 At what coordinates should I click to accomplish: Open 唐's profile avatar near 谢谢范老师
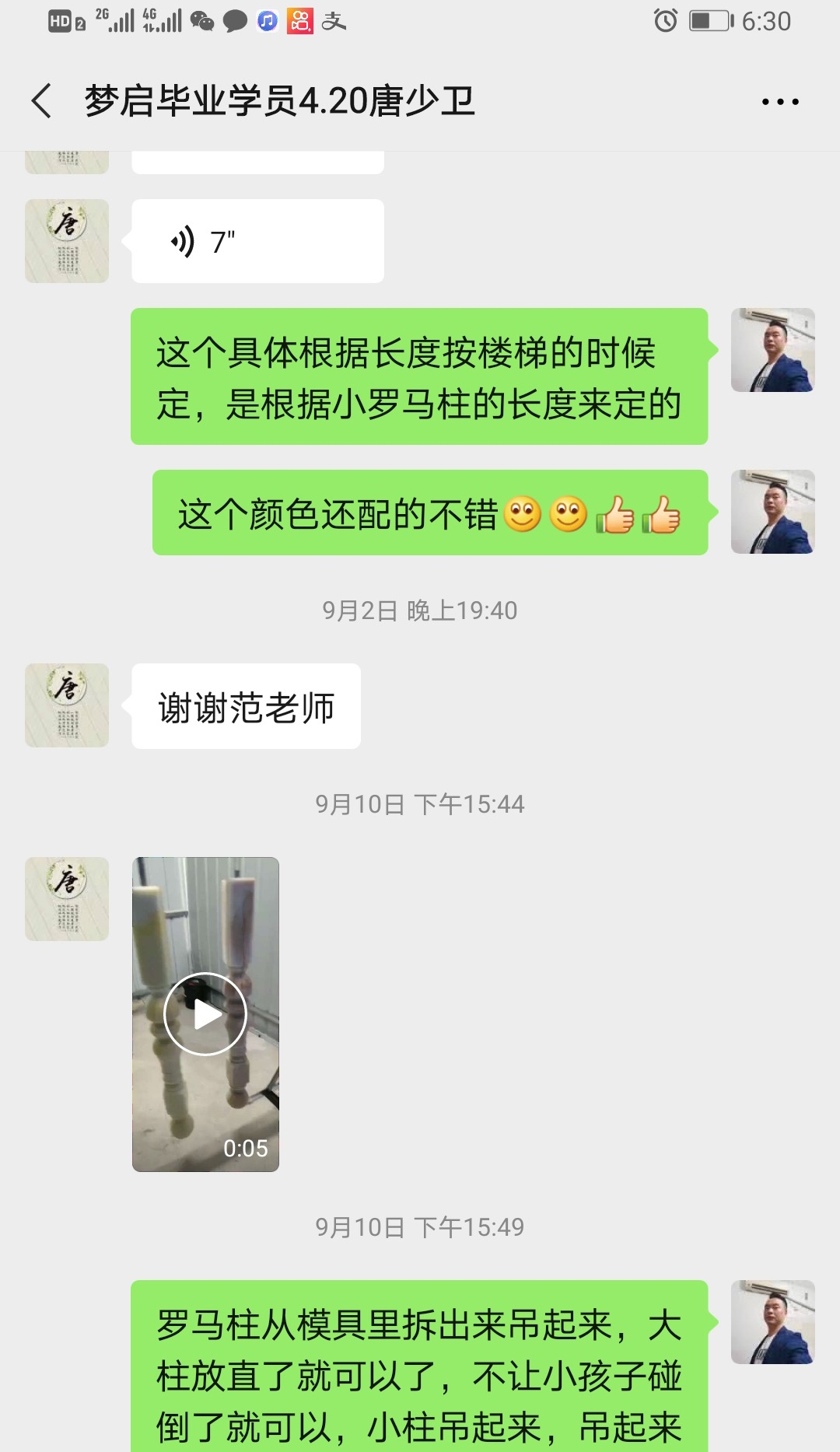(x=67, y=706)
